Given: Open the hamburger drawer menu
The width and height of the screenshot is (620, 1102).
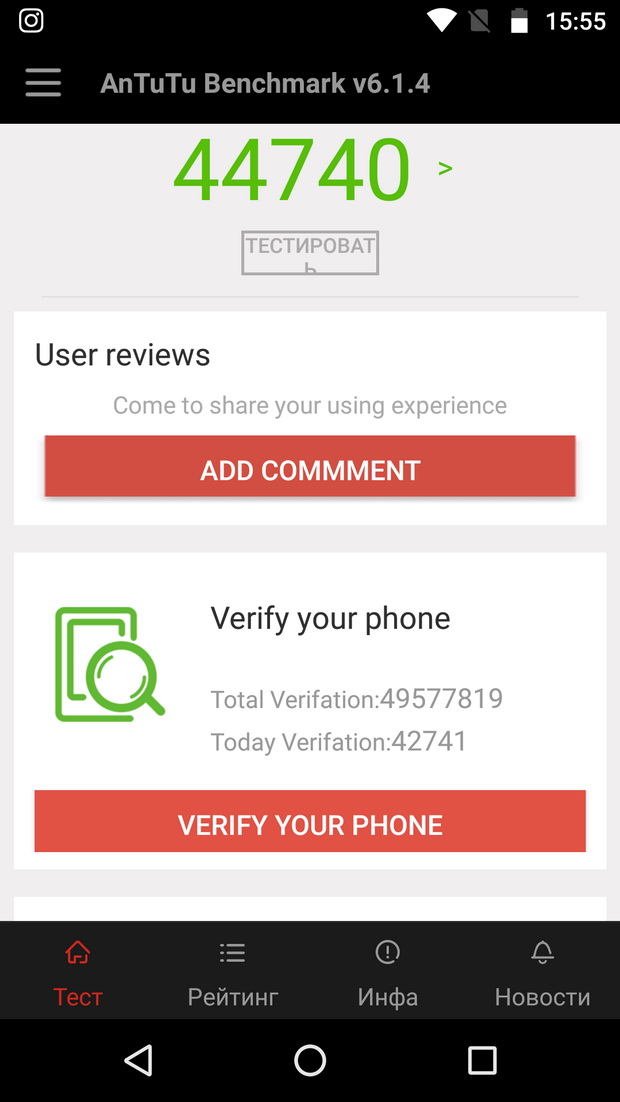Looking at the screenshot, I should pyautogui.click(x=43, y=83).
